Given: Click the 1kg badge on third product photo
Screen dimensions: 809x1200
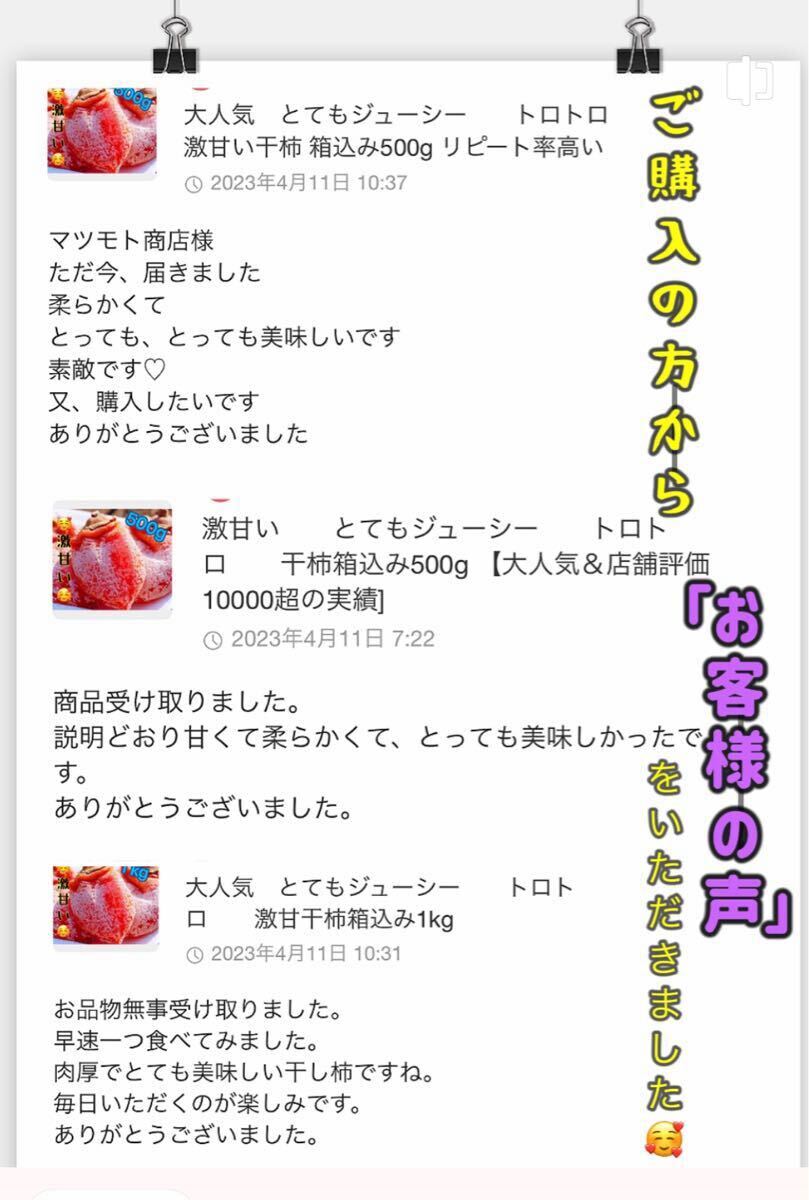Looking at the screenshot, I should point(132,871).
